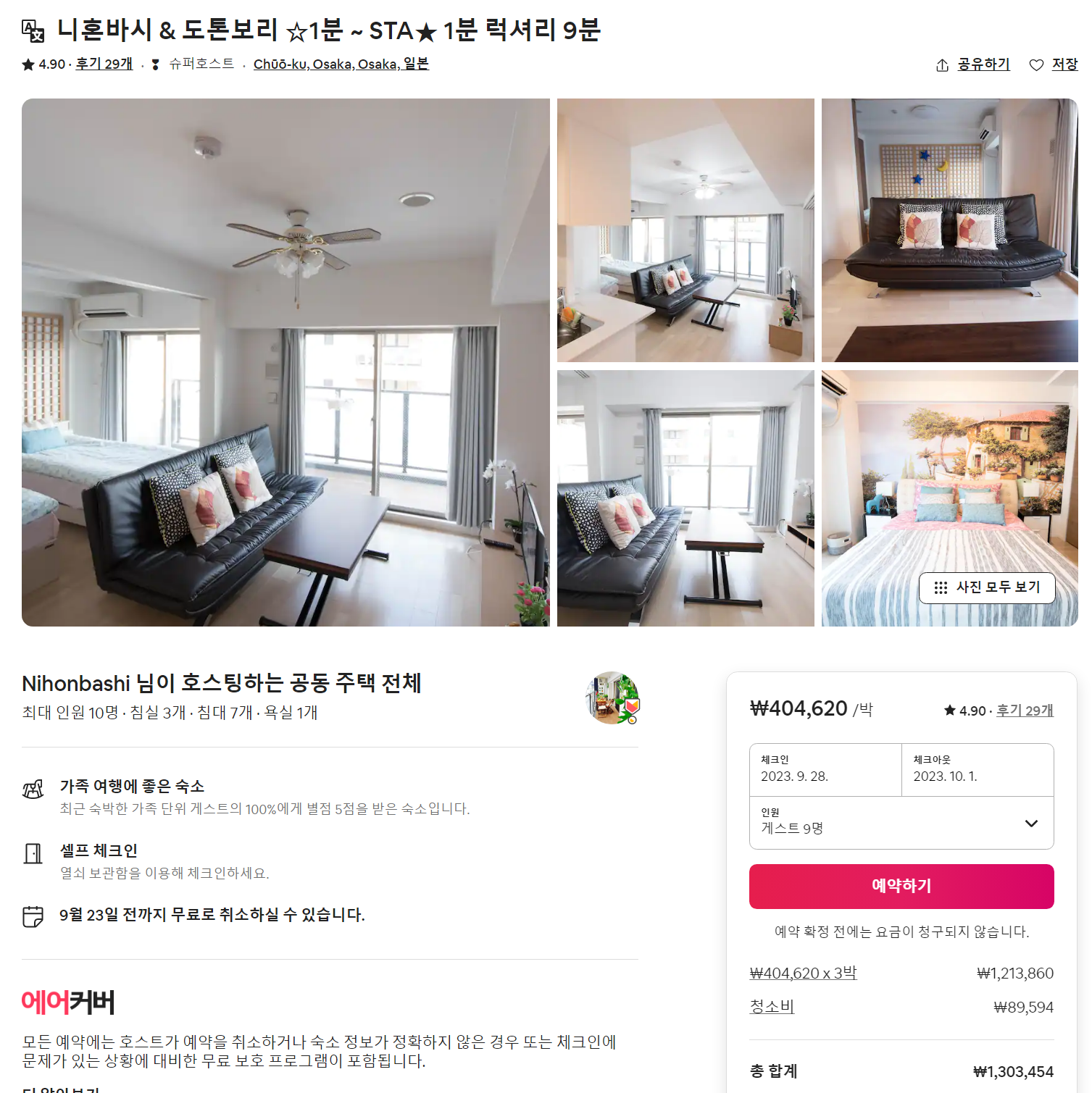Tap 예약하기 to reserve
Screen dimensions: 1092x1093
[901, 886]
